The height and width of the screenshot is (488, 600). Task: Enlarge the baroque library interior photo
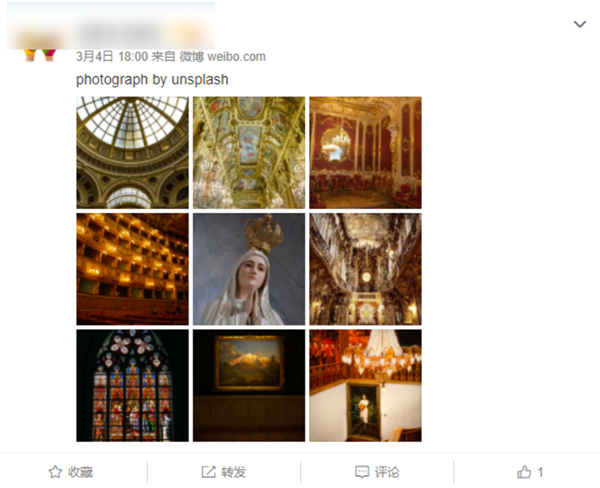coord(365,268)
